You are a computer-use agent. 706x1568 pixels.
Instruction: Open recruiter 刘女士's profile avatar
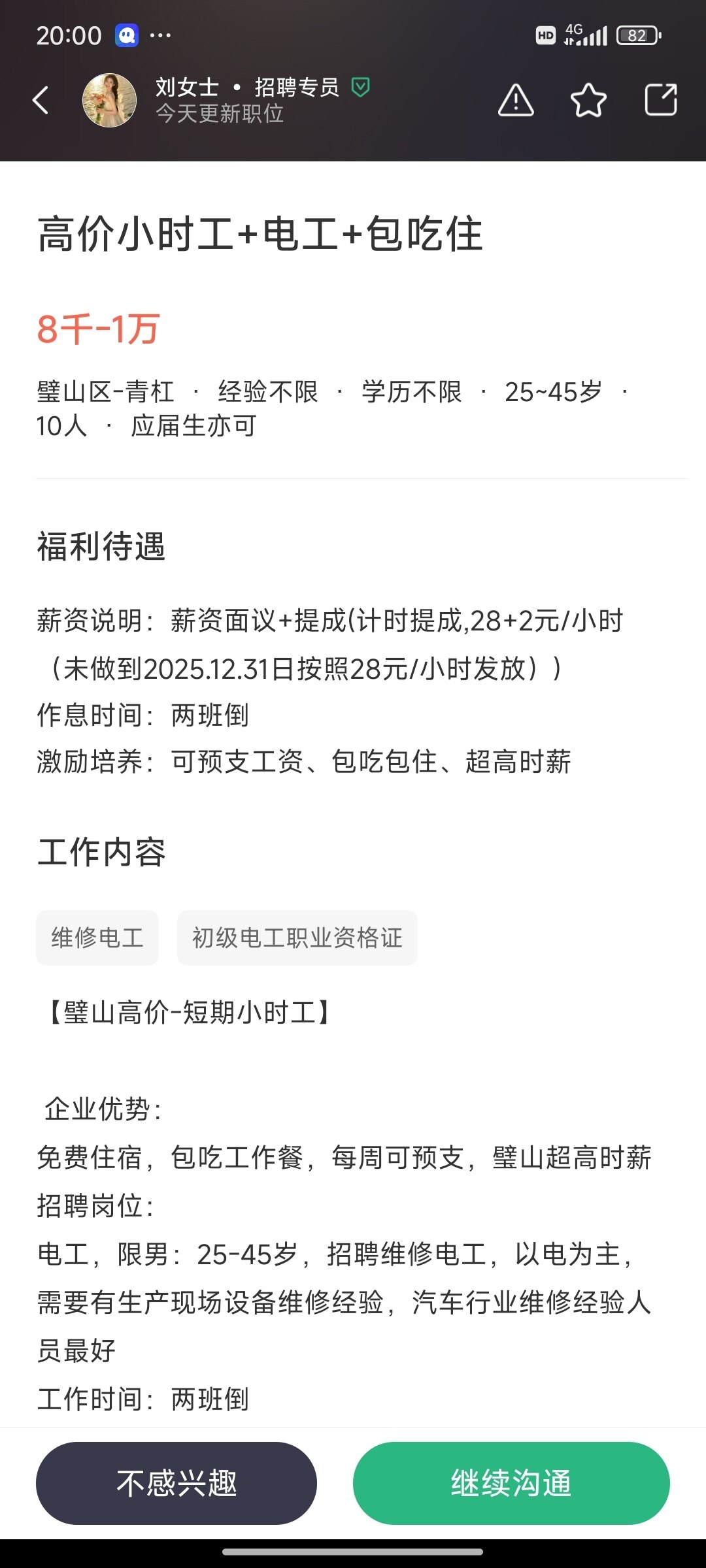pos(109,100)
